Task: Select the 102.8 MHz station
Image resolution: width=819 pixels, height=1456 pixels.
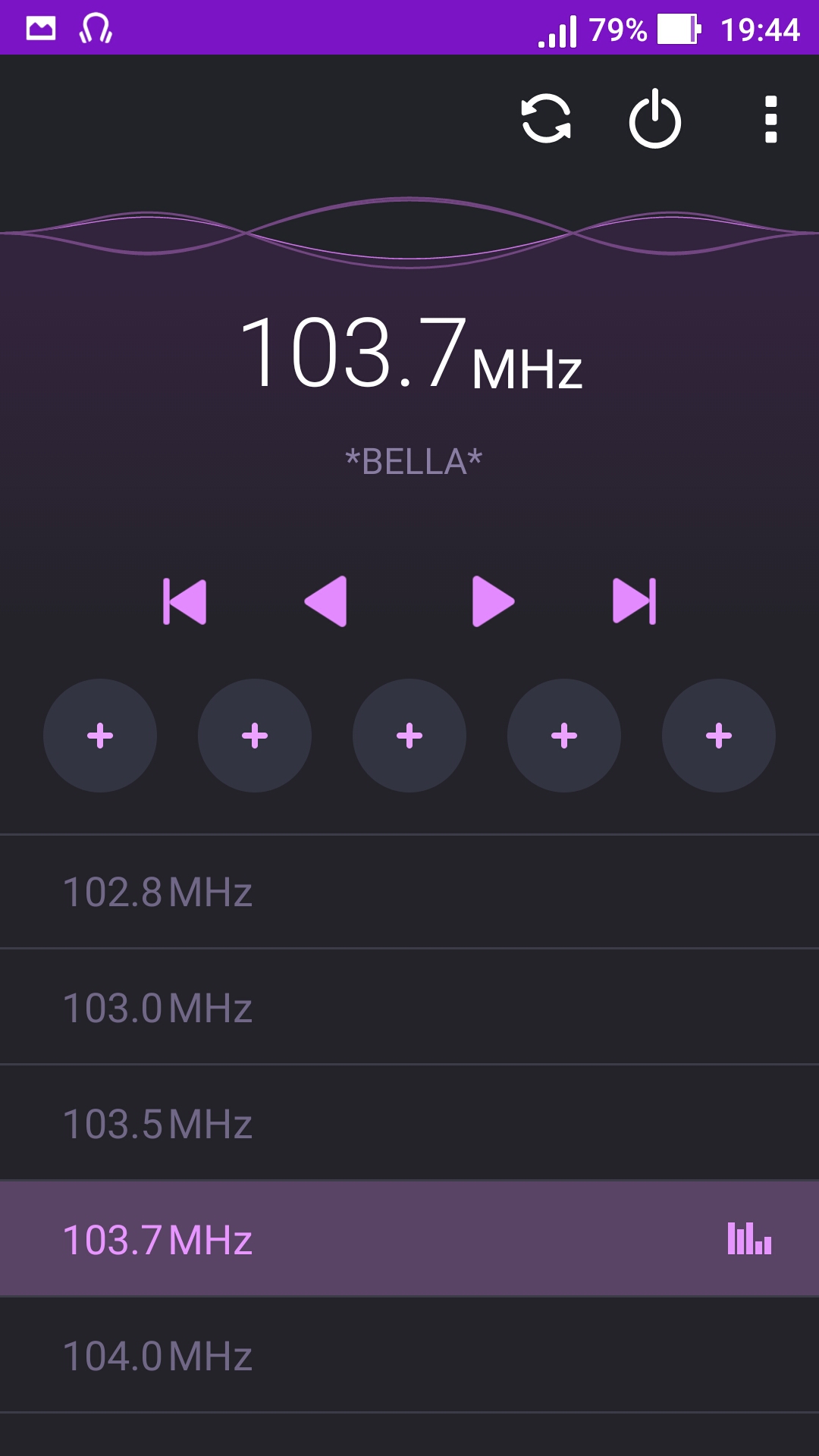Action: click(409, 892)
